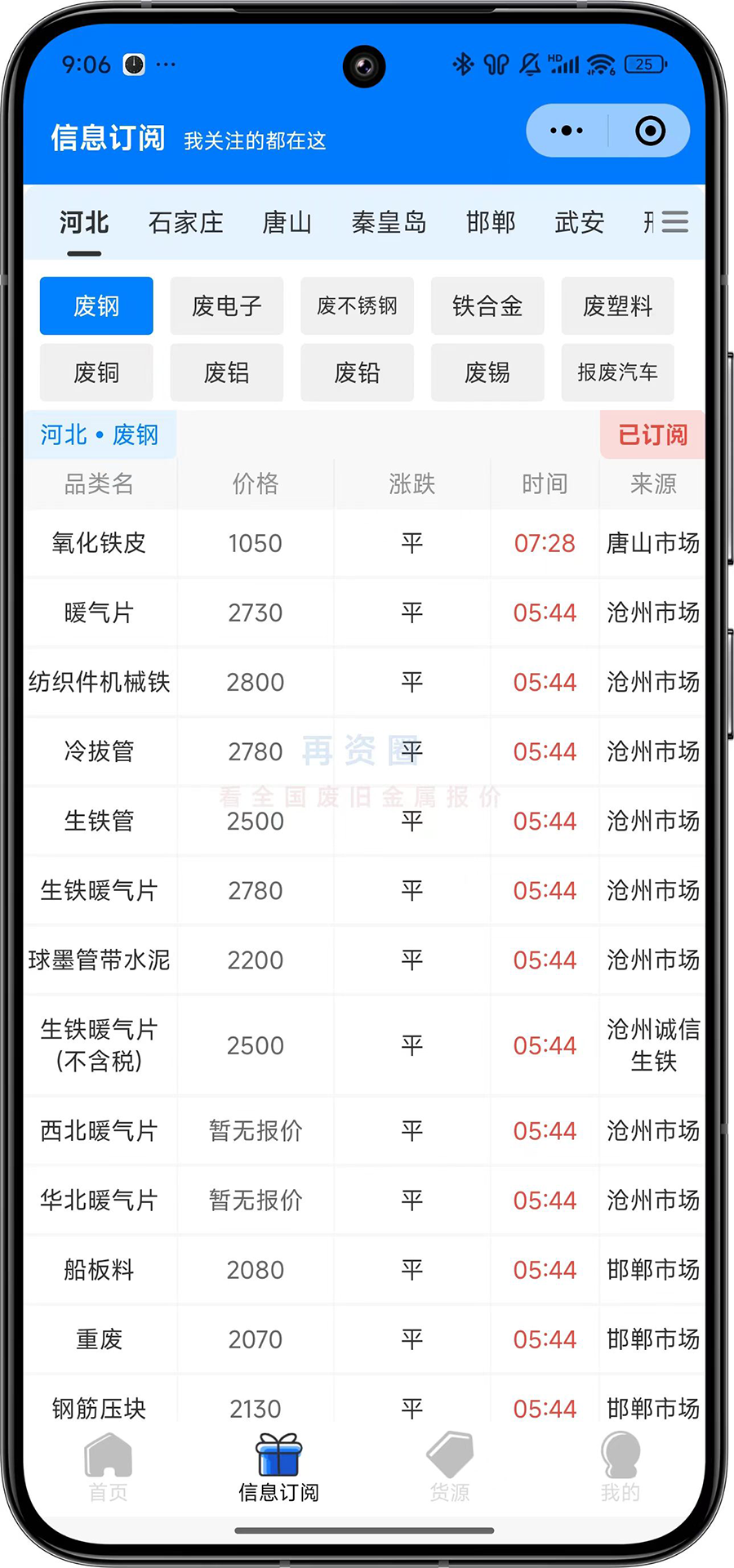
Task: Toggle off the 已订阅 subscription
Action: click(x=652, y=434)
